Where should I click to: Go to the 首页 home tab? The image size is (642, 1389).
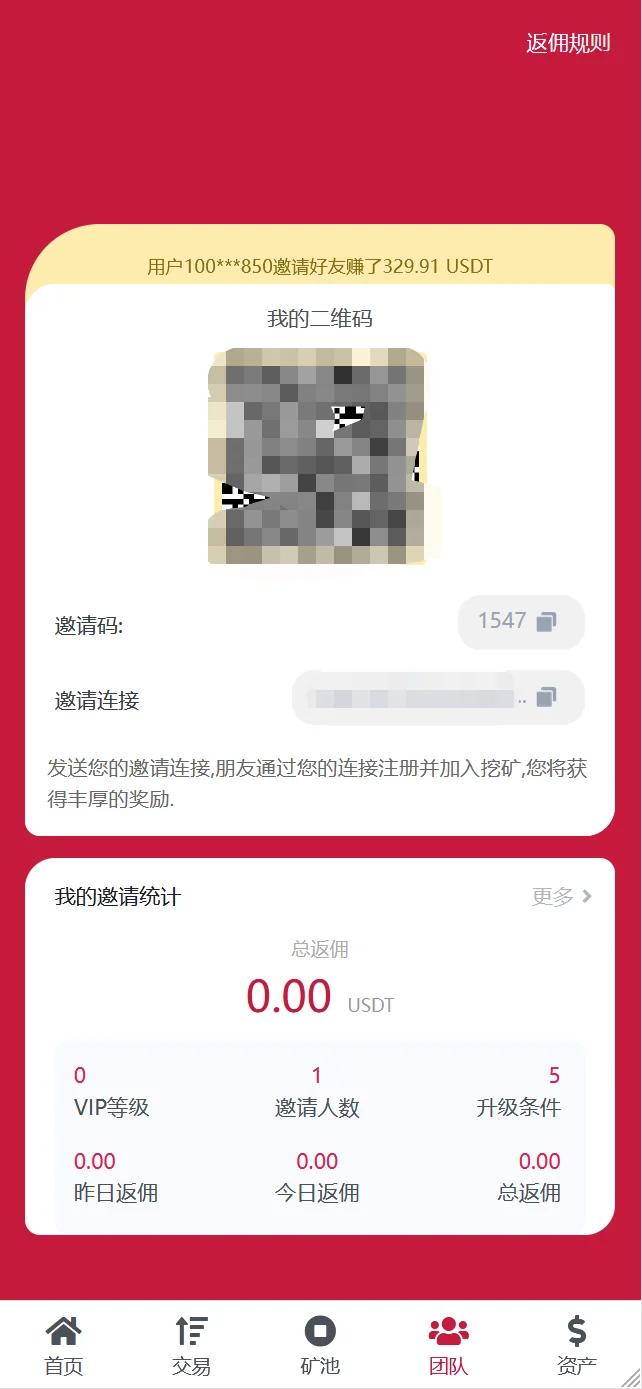click(x=64, y=1345)
